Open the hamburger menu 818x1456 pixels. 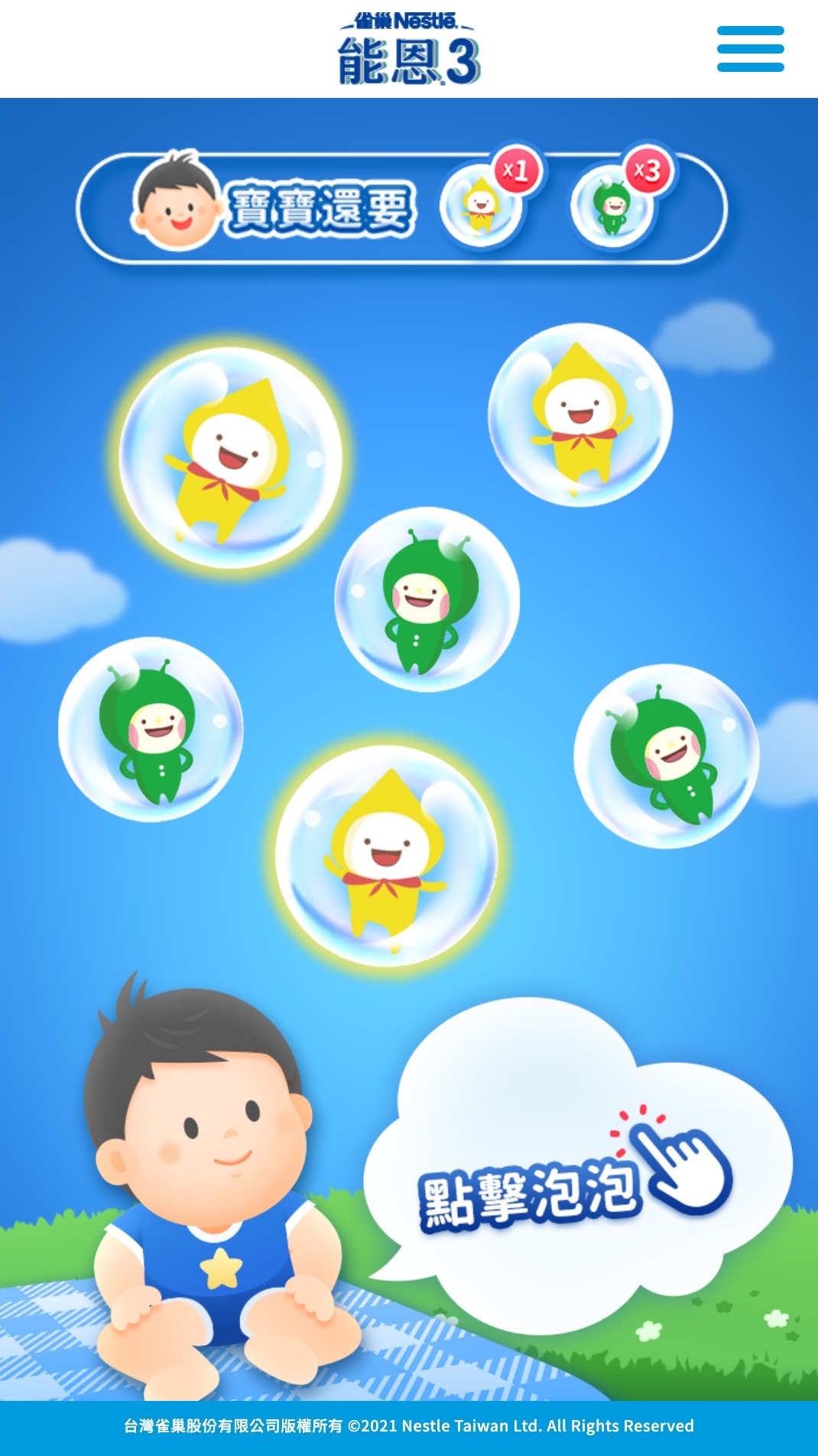(x=750, y=49)
